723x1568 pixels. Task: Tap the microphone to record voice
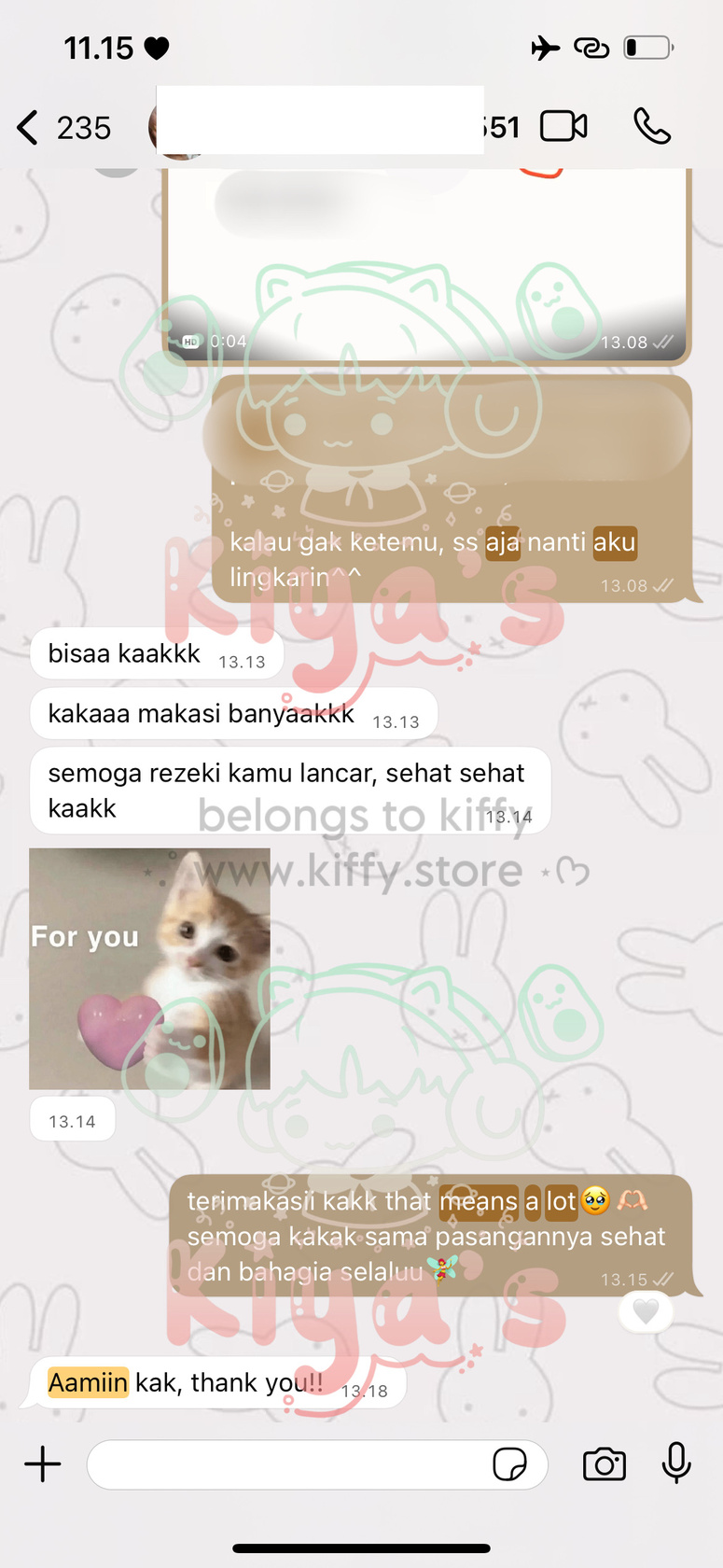tap(676, 1463)
